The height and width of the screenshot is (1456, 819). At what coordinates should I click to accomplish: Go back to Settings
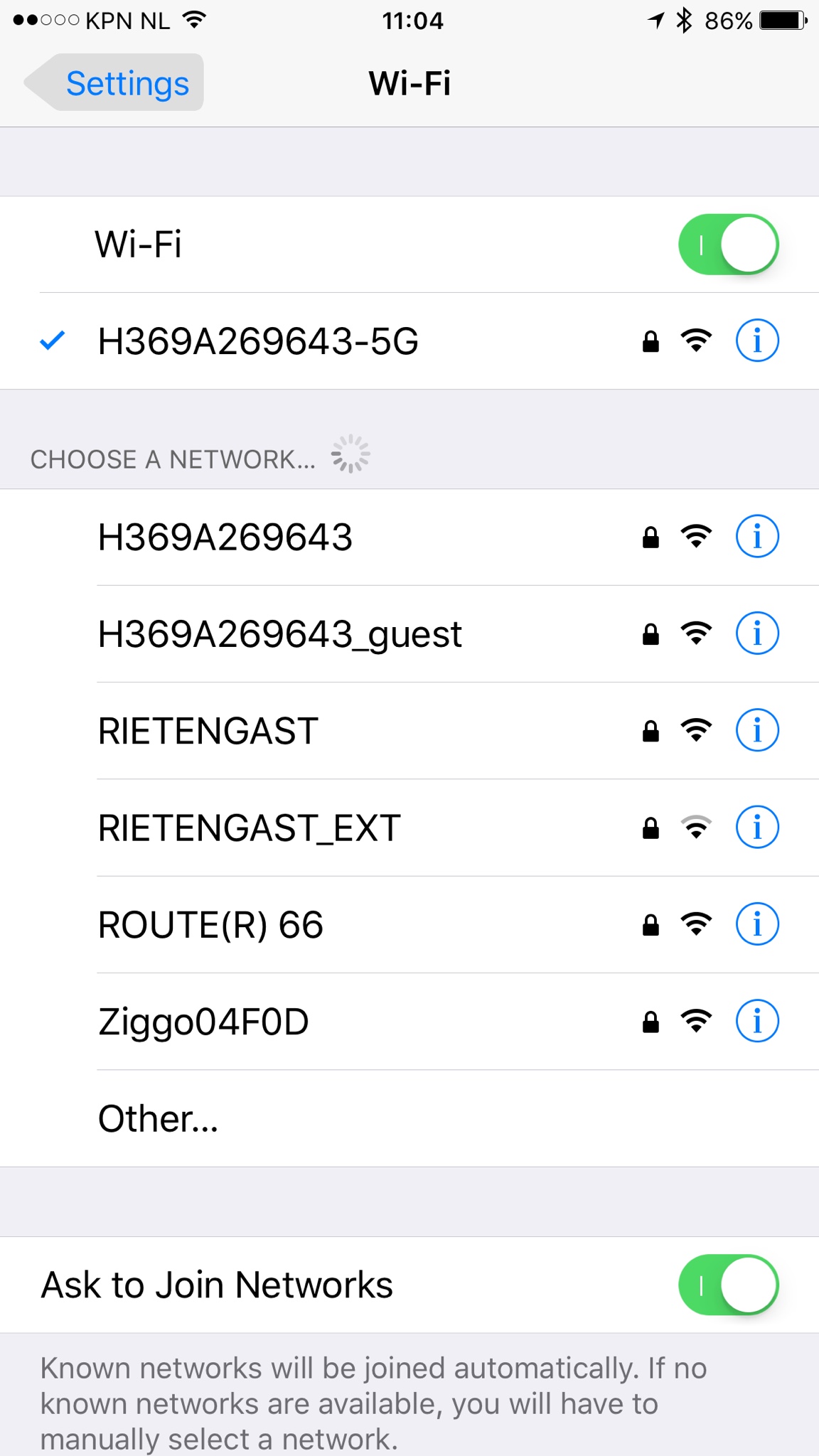tap(116, 83)
